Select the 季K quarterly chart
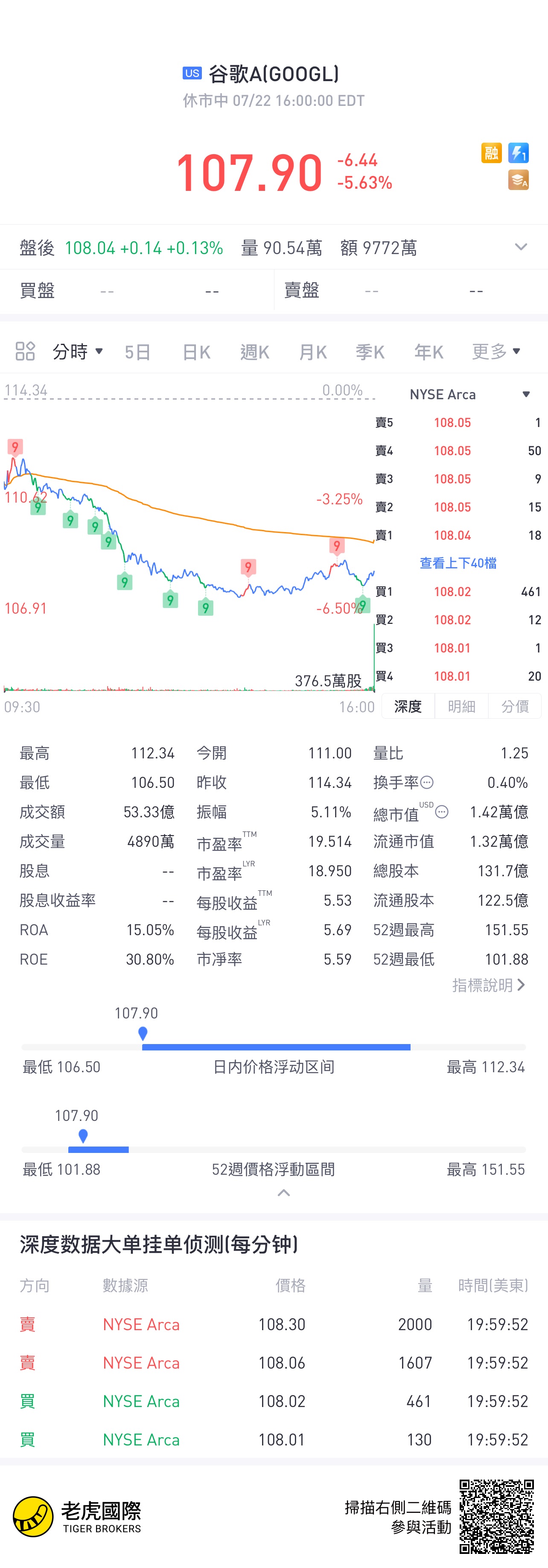The width and height of the screenshot is (548, 1568). point(370,352)
